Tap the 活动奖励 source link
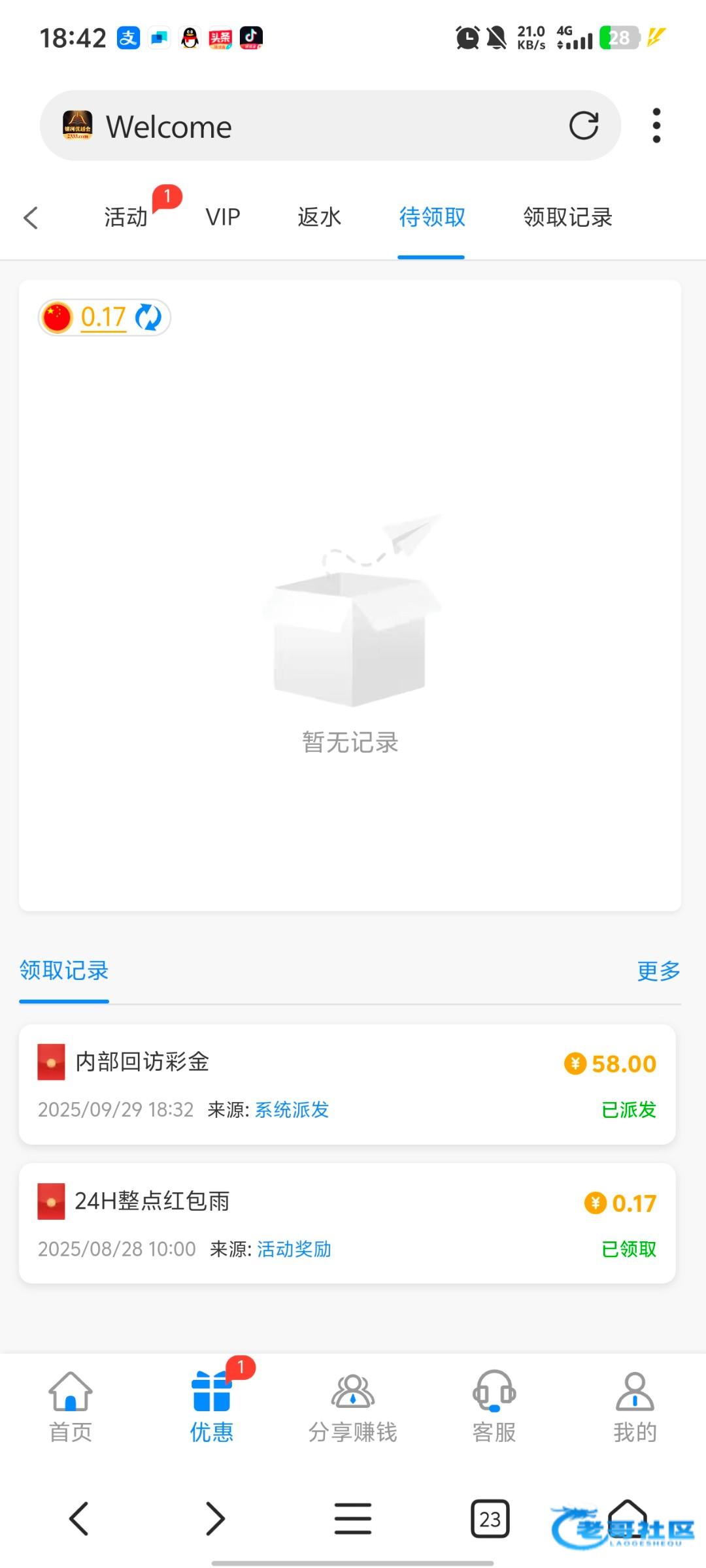Screen dimensions: 706x1568 coord(294,1249)
